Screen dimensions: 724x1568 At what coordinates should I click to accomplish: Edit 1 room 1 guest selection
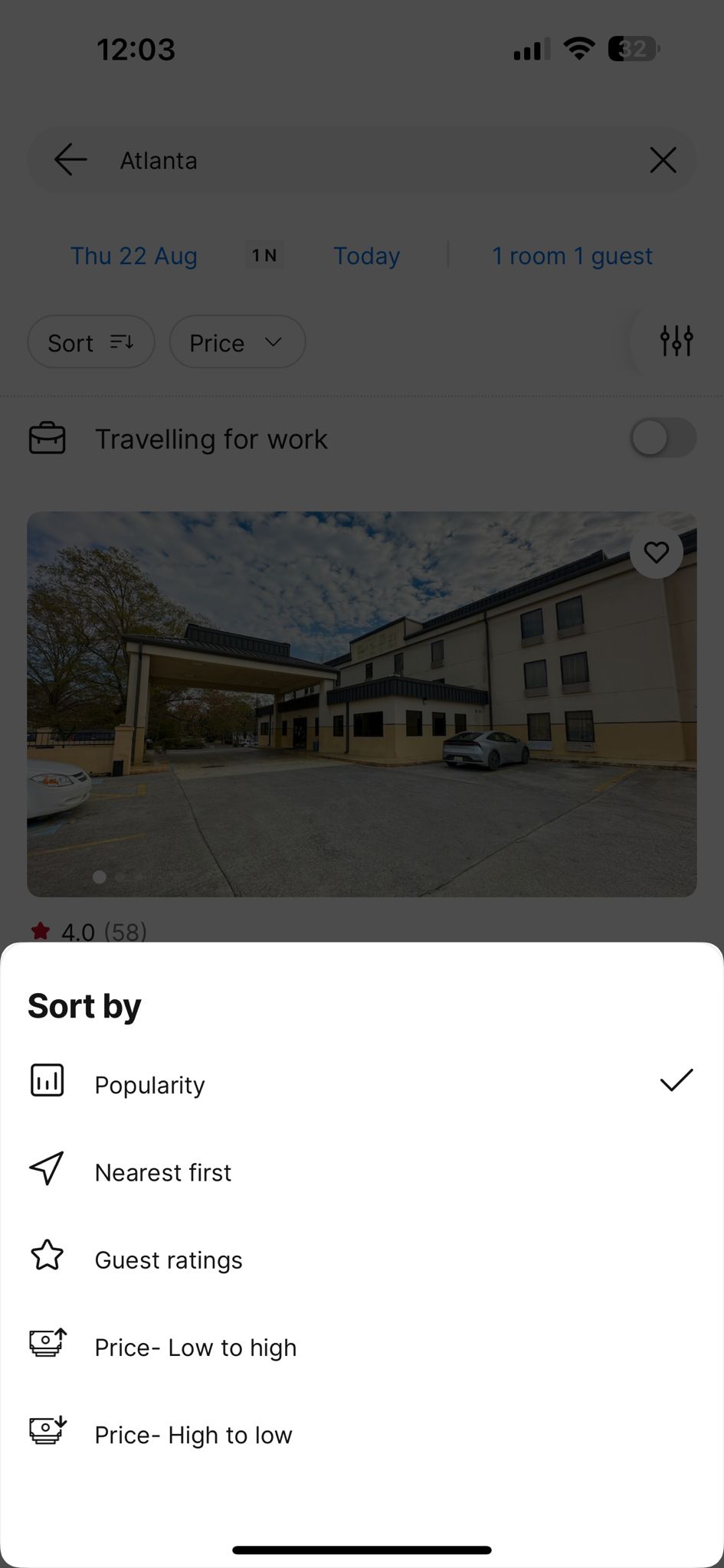point(572,256)
